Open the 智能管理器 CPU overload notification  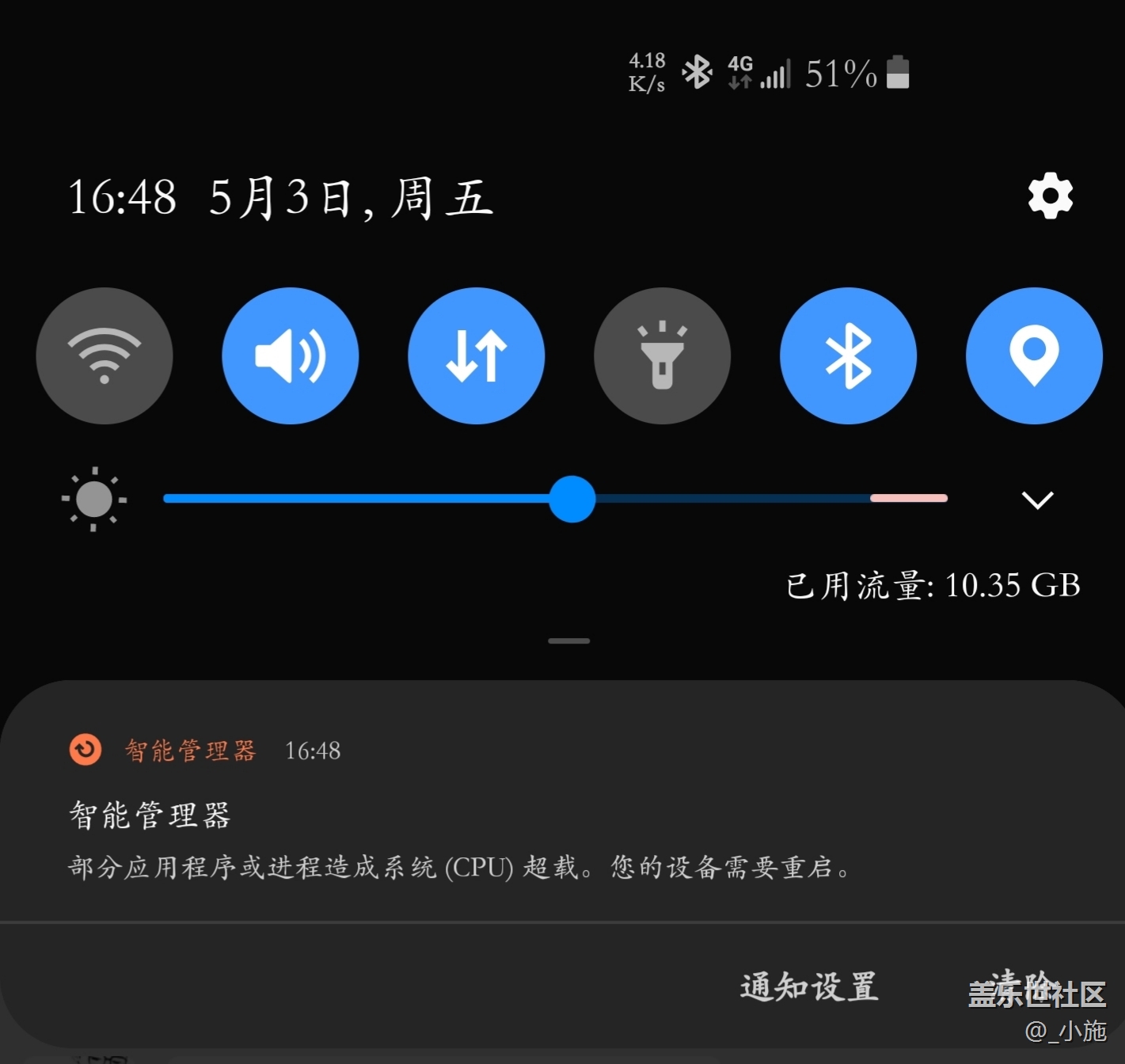pos(459,839)
